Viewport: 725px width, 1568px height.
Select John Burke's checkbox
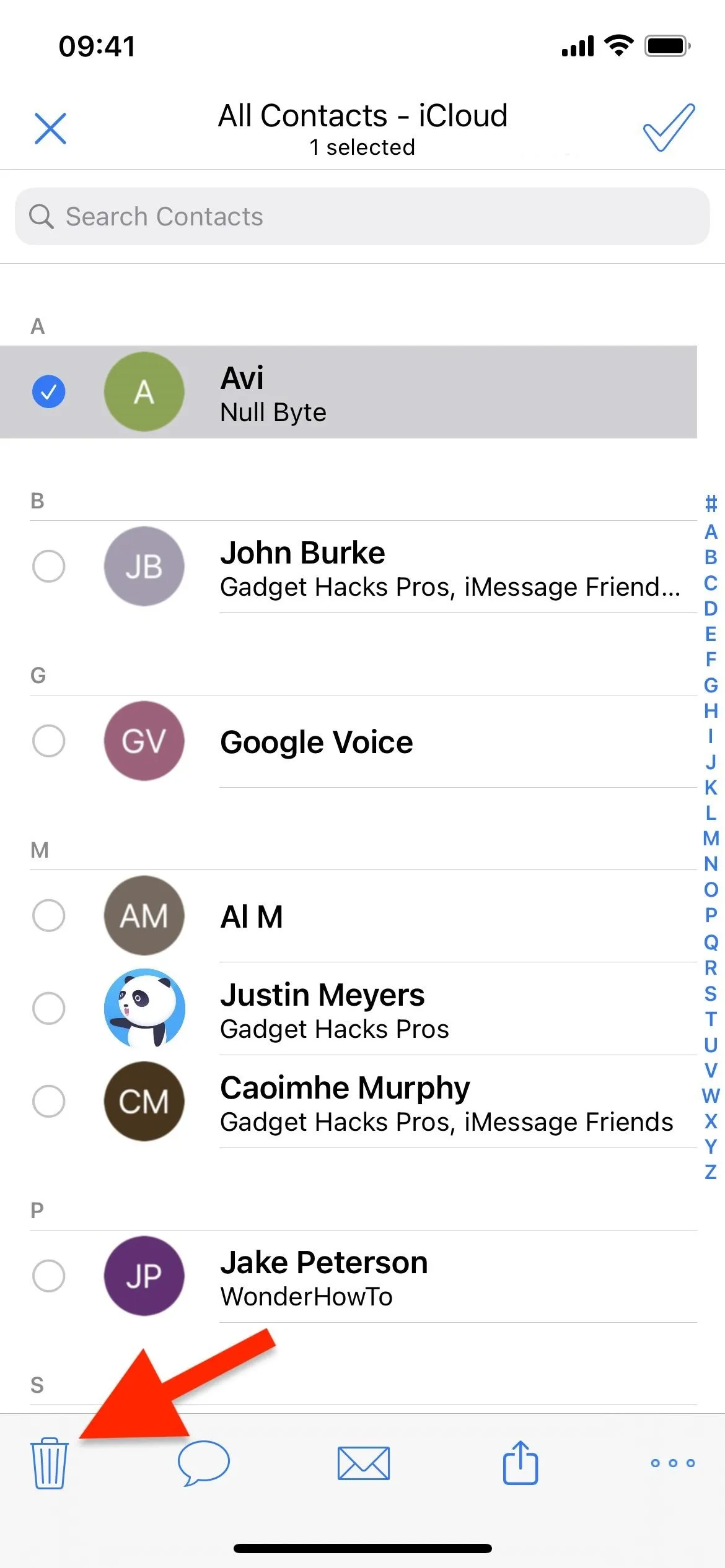49,566
